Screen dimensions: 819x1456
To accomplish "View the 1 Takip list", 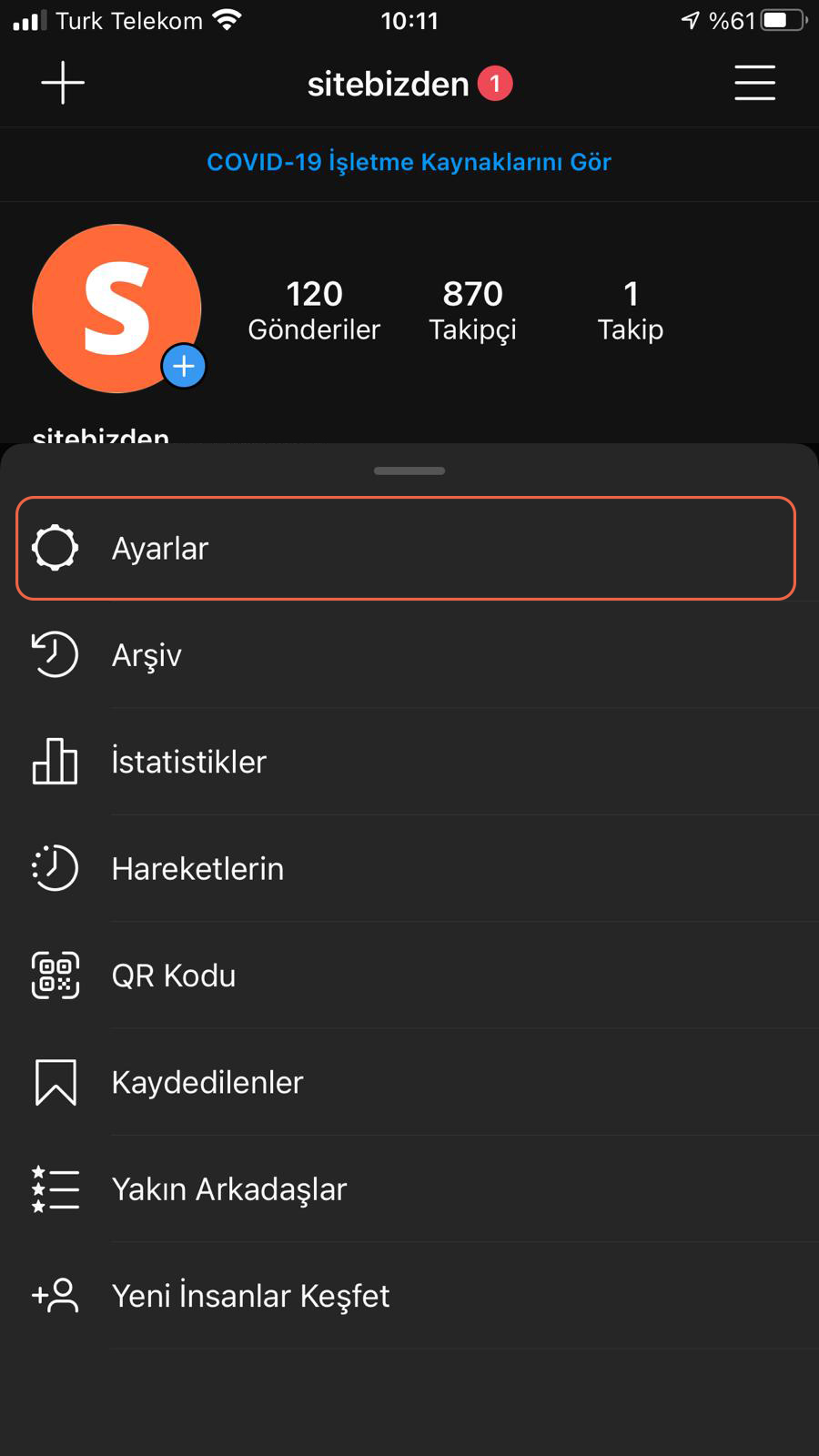I will tap(631, 310).
